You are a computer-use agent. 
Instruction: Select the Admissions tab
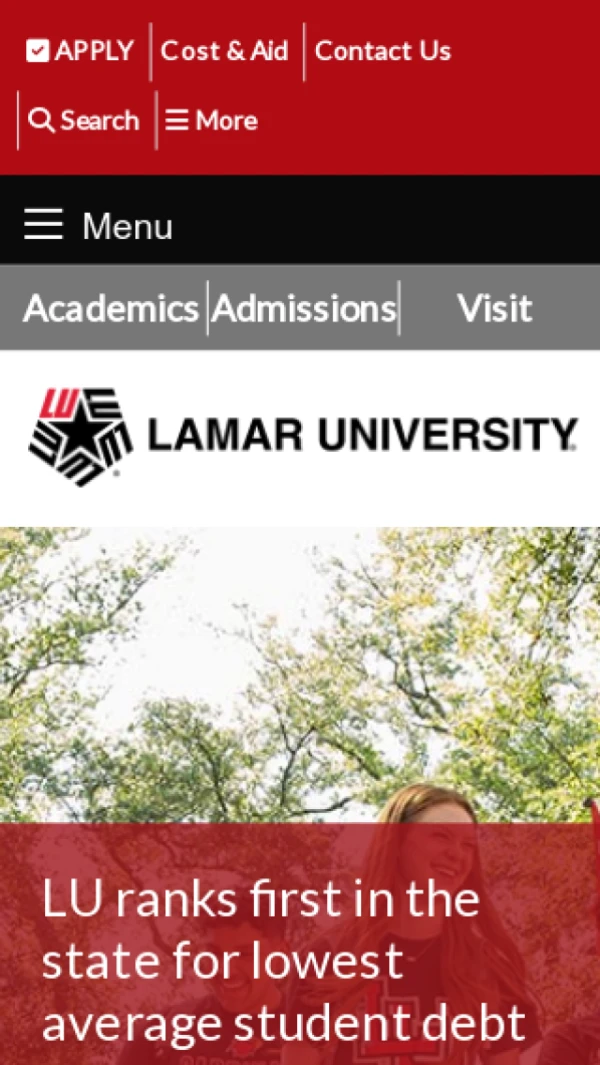304,308
